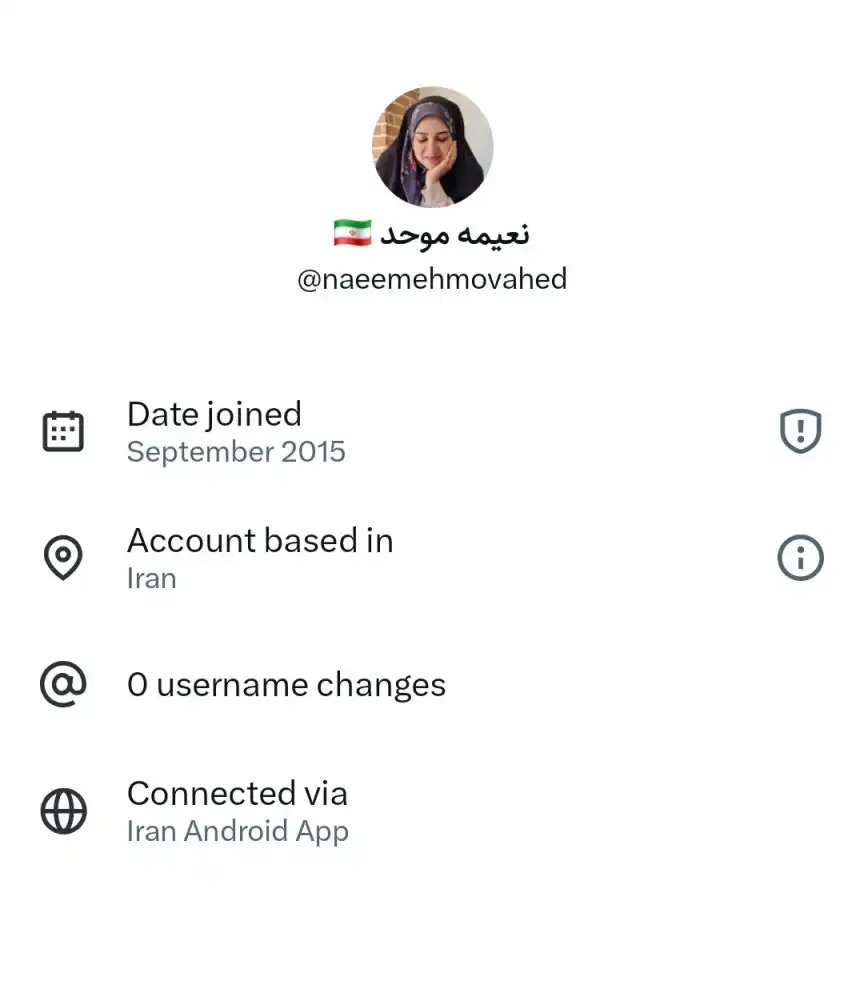
Task: Select the Iran location text
Action: (151, 578)
